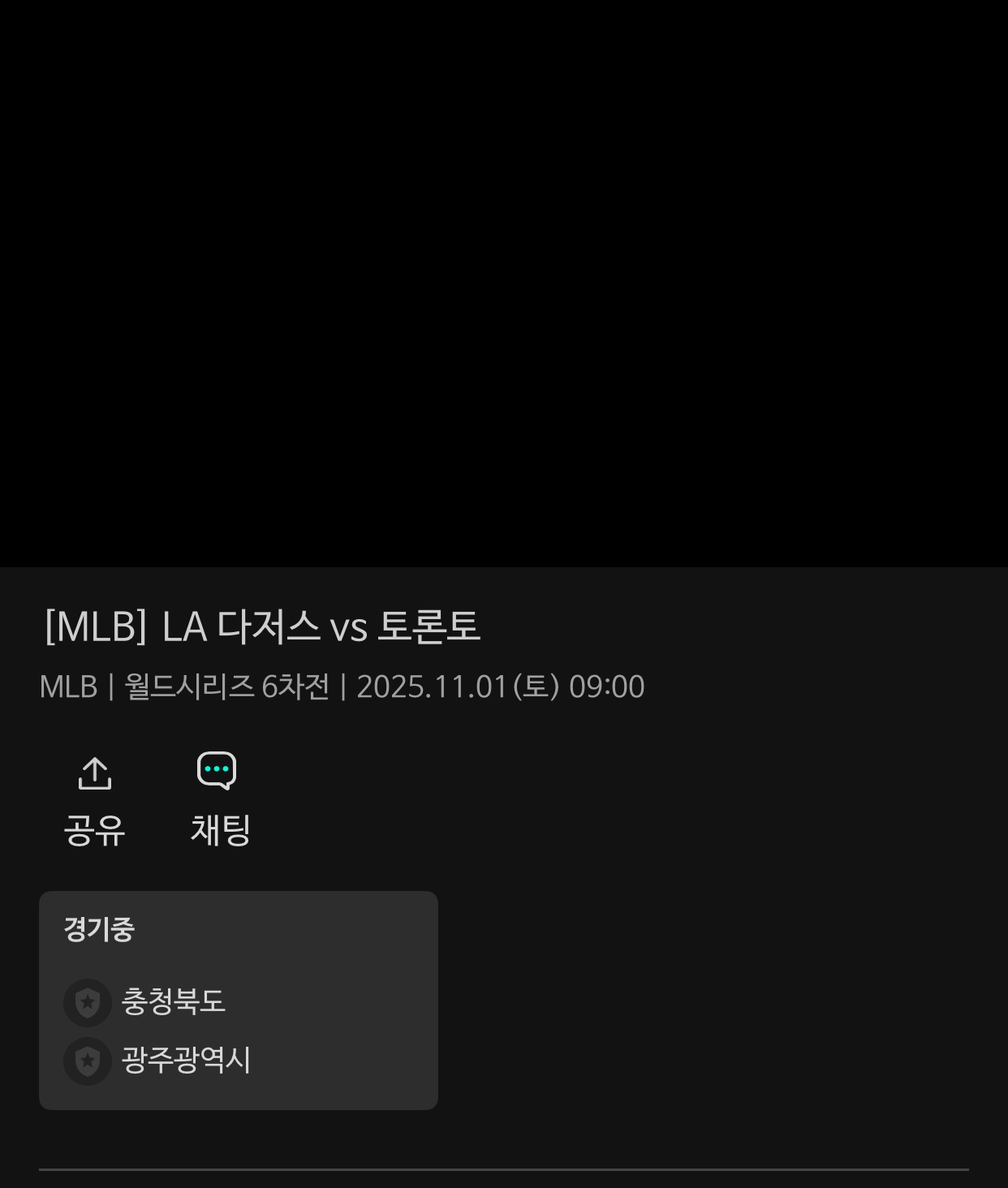This screenshot has width=1008, height=1188.
Task: Open the 경기중 match card
Action: (238, 1000)
